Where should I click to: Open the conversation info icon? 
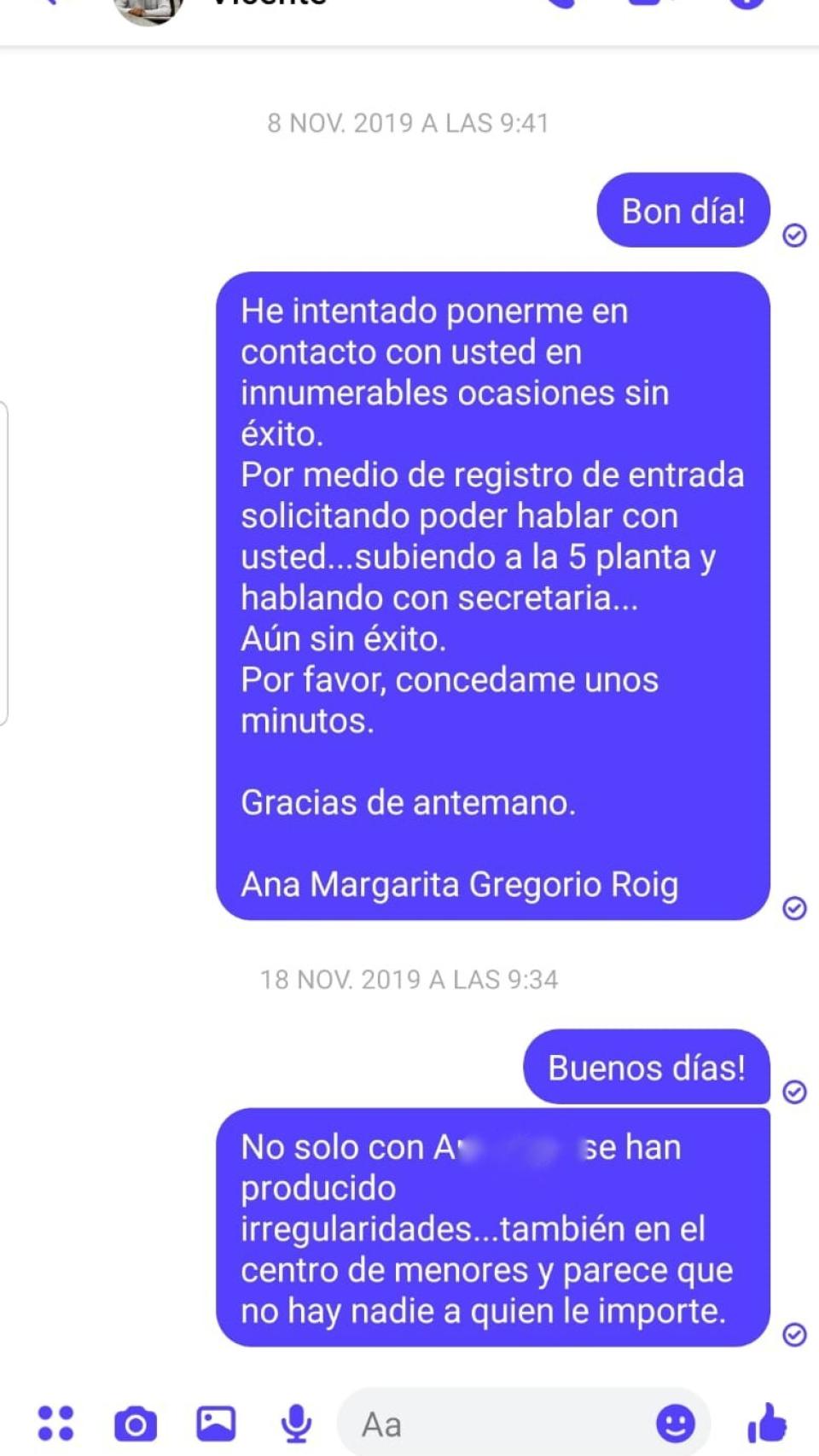[x=746, y=5]
